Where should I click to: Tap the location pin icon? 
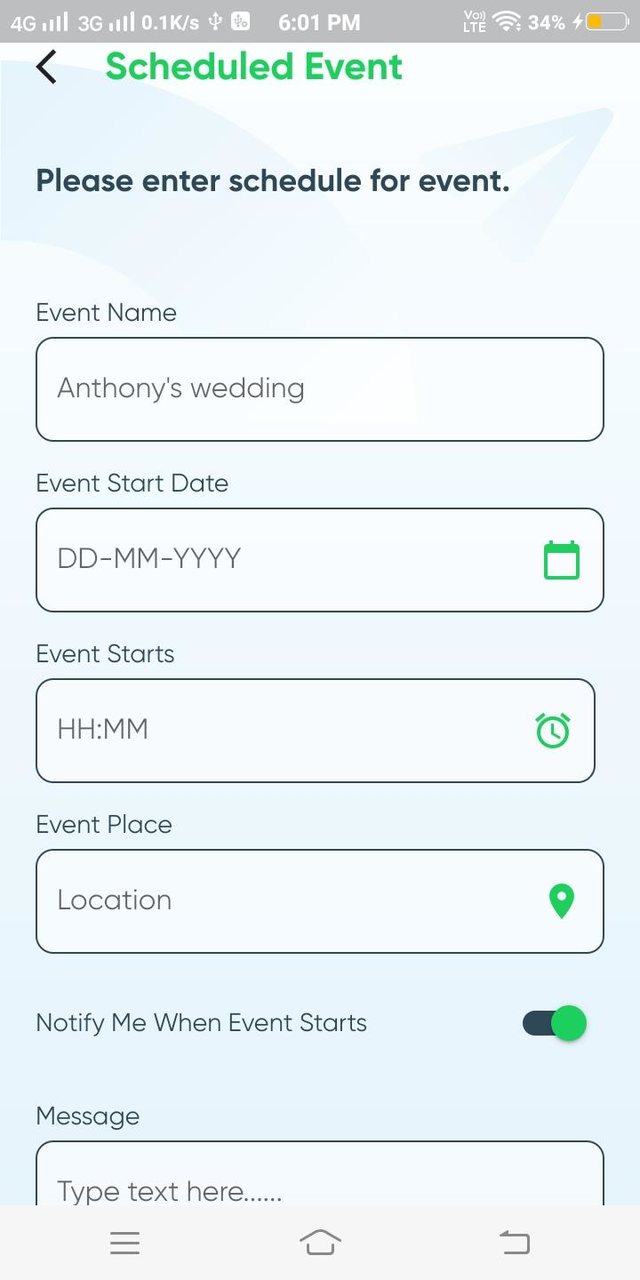562,901
